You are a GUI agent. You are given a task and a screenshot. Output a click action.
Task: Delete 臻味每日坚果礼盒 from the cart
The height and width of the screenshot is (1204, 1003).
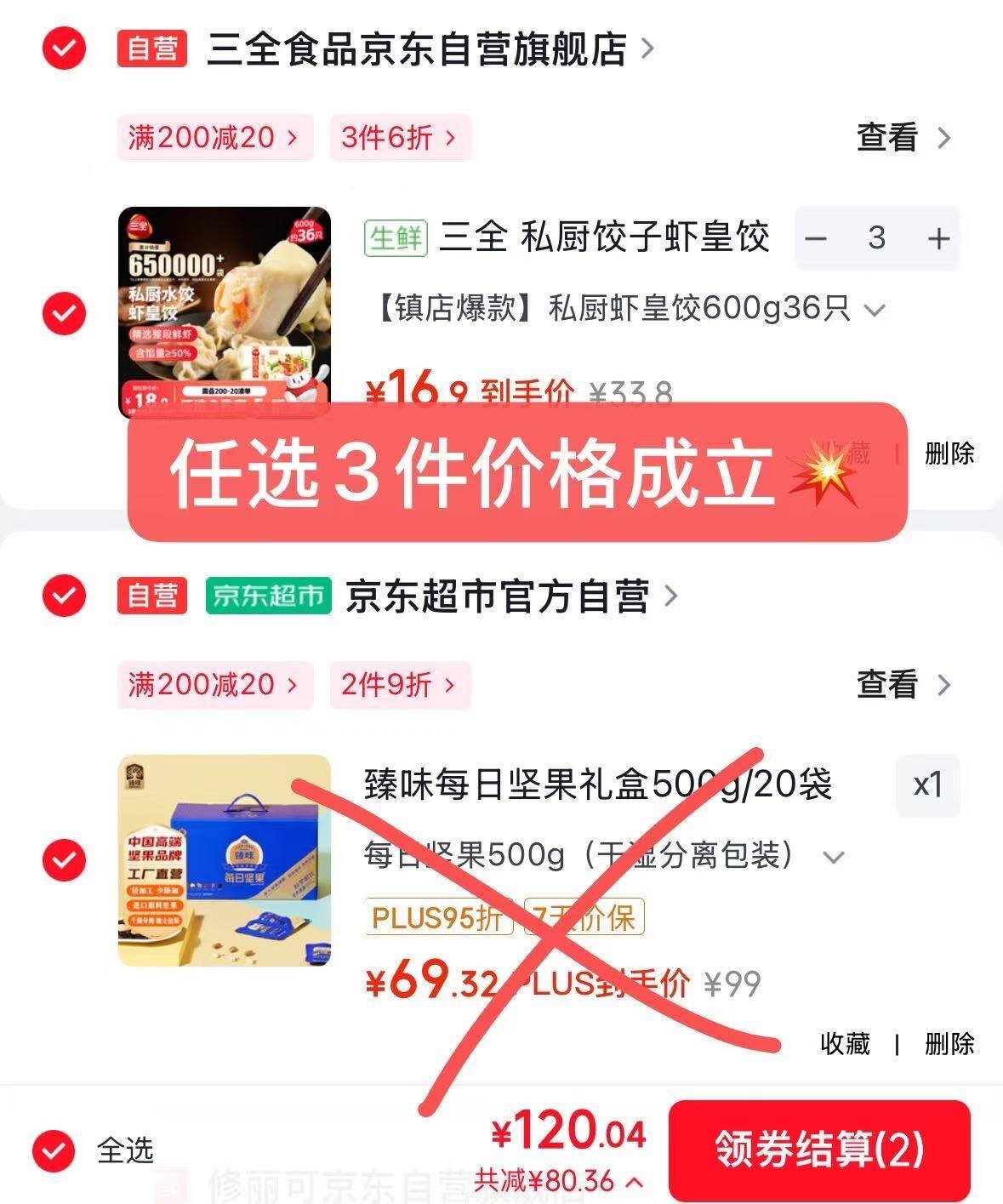(949, 1044)
